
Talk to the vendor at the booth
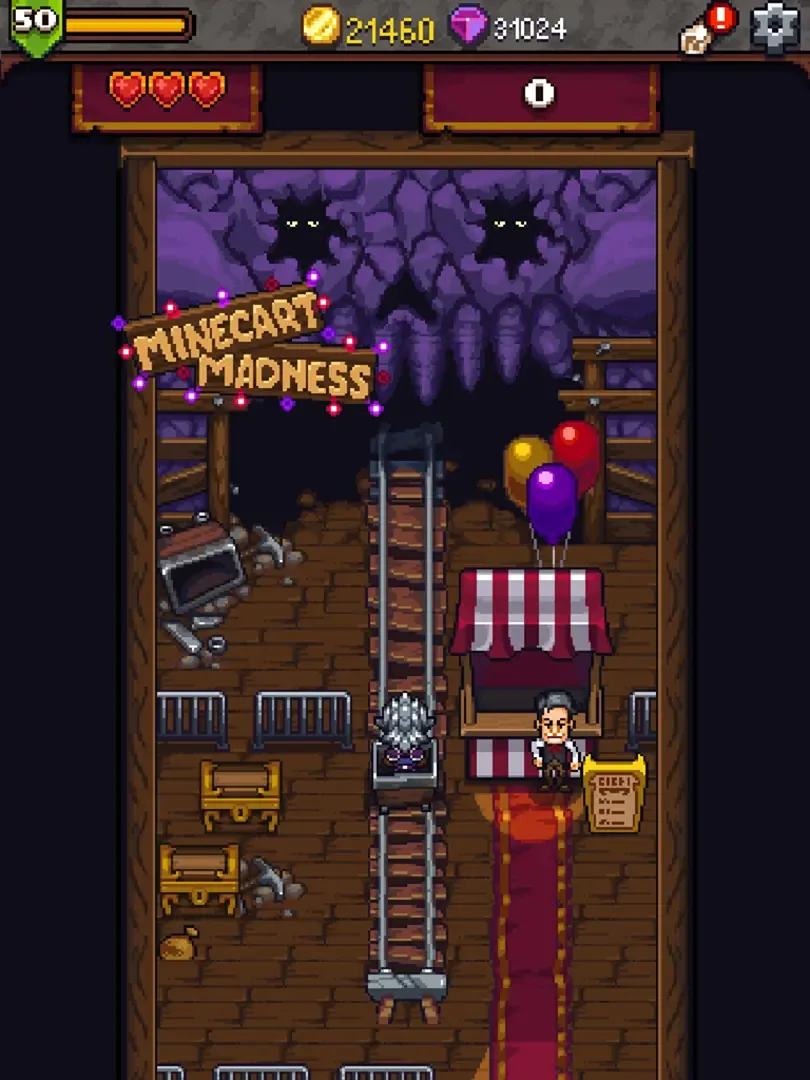[554, 740]
